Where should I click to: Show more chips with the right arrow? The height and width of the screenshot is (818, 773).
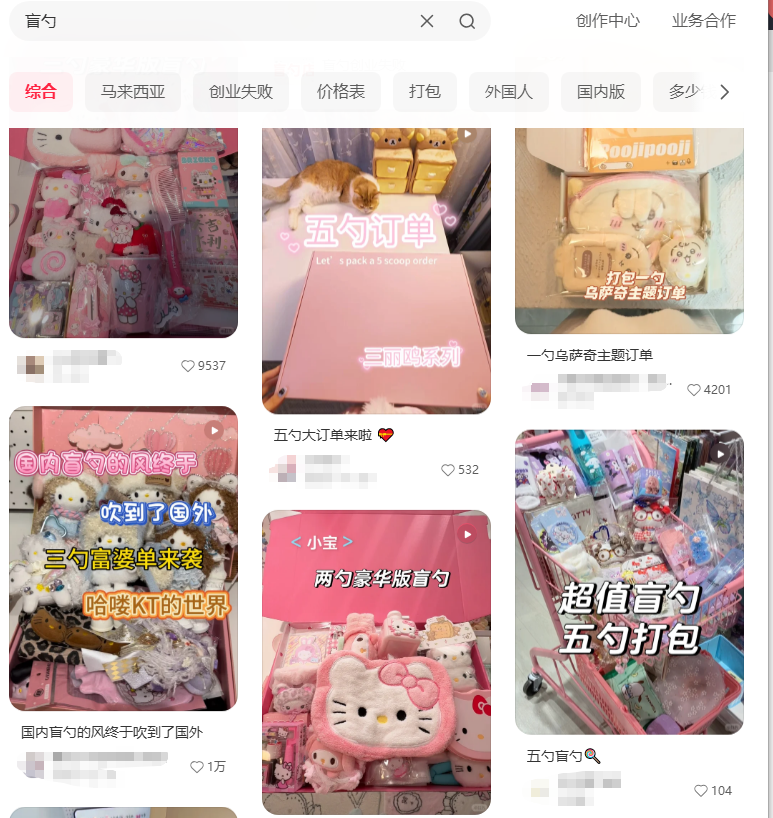tap(725, 92)
